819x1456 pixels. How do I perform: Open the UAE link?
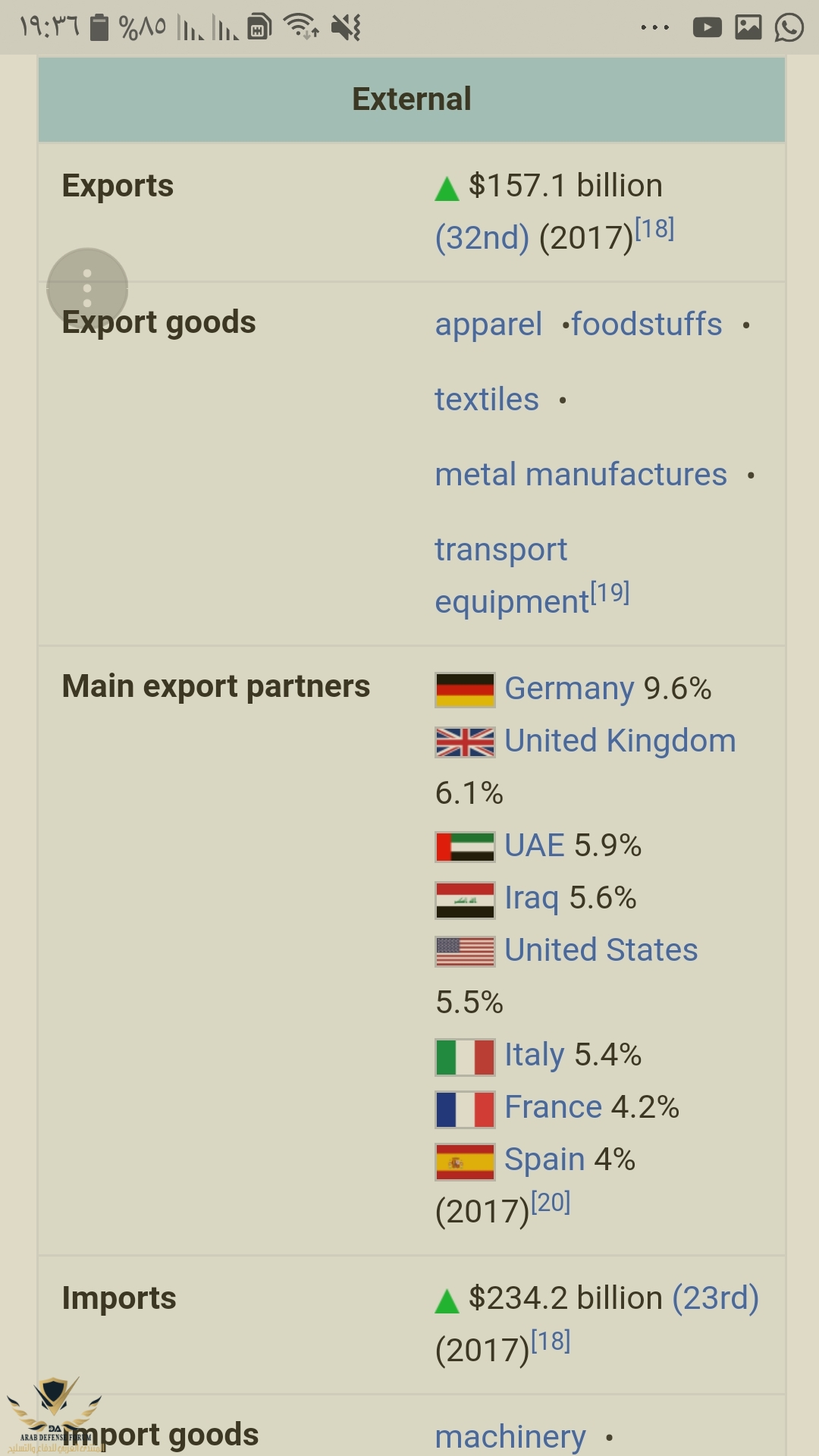535,846
